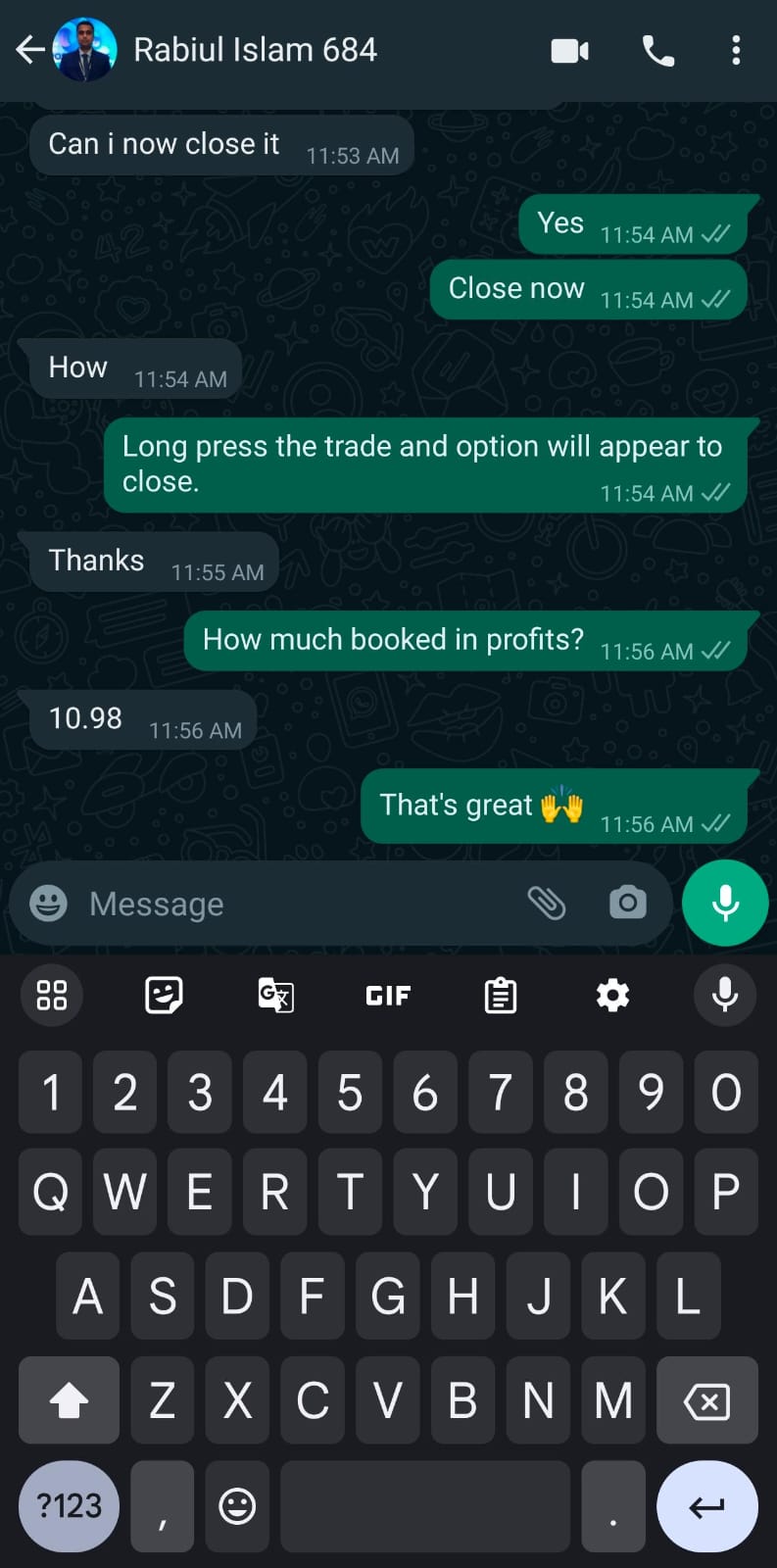Focus the Message text field

tap(294, 904)
